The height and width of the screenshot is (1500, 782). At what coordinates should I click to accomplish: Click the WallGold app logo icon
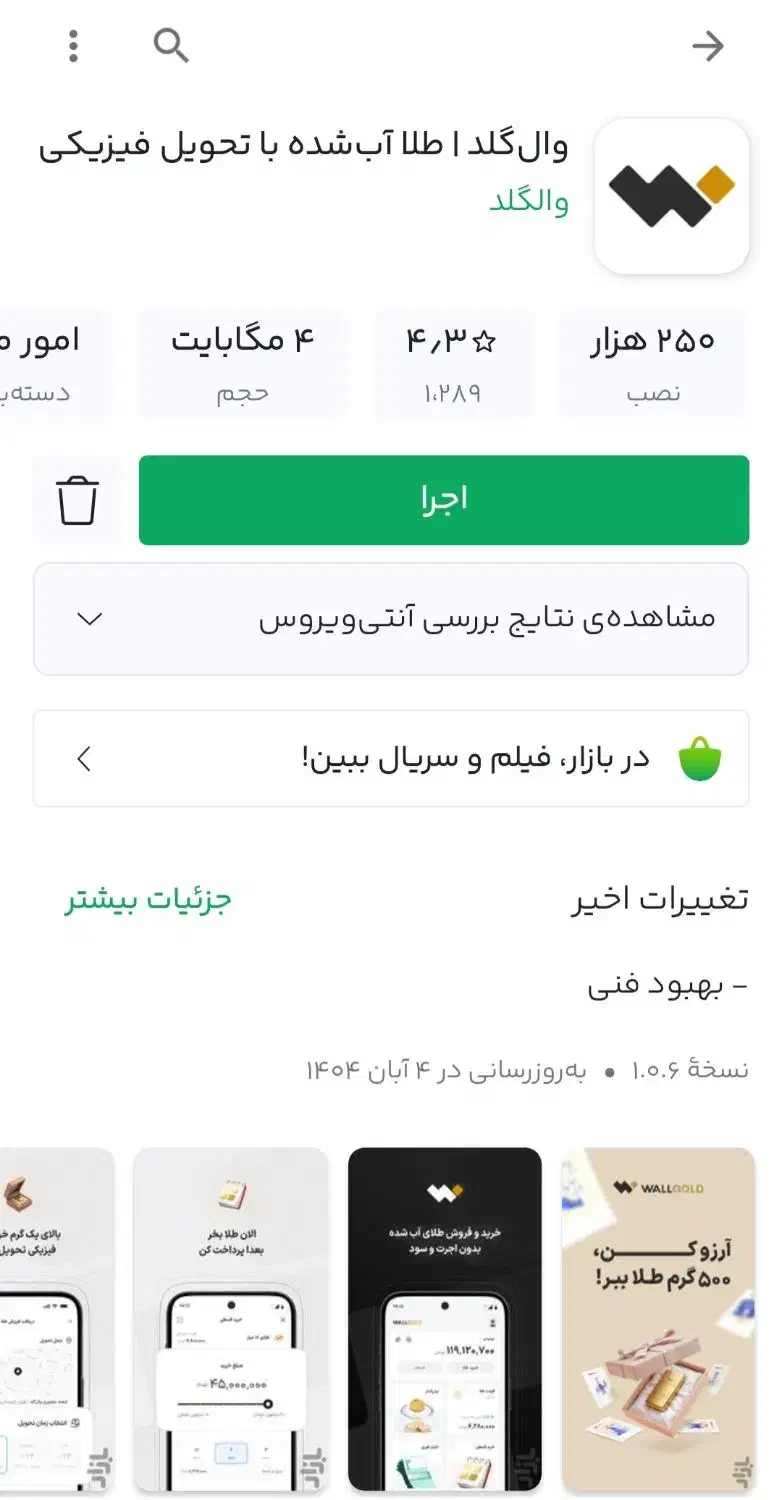[672, 196]
